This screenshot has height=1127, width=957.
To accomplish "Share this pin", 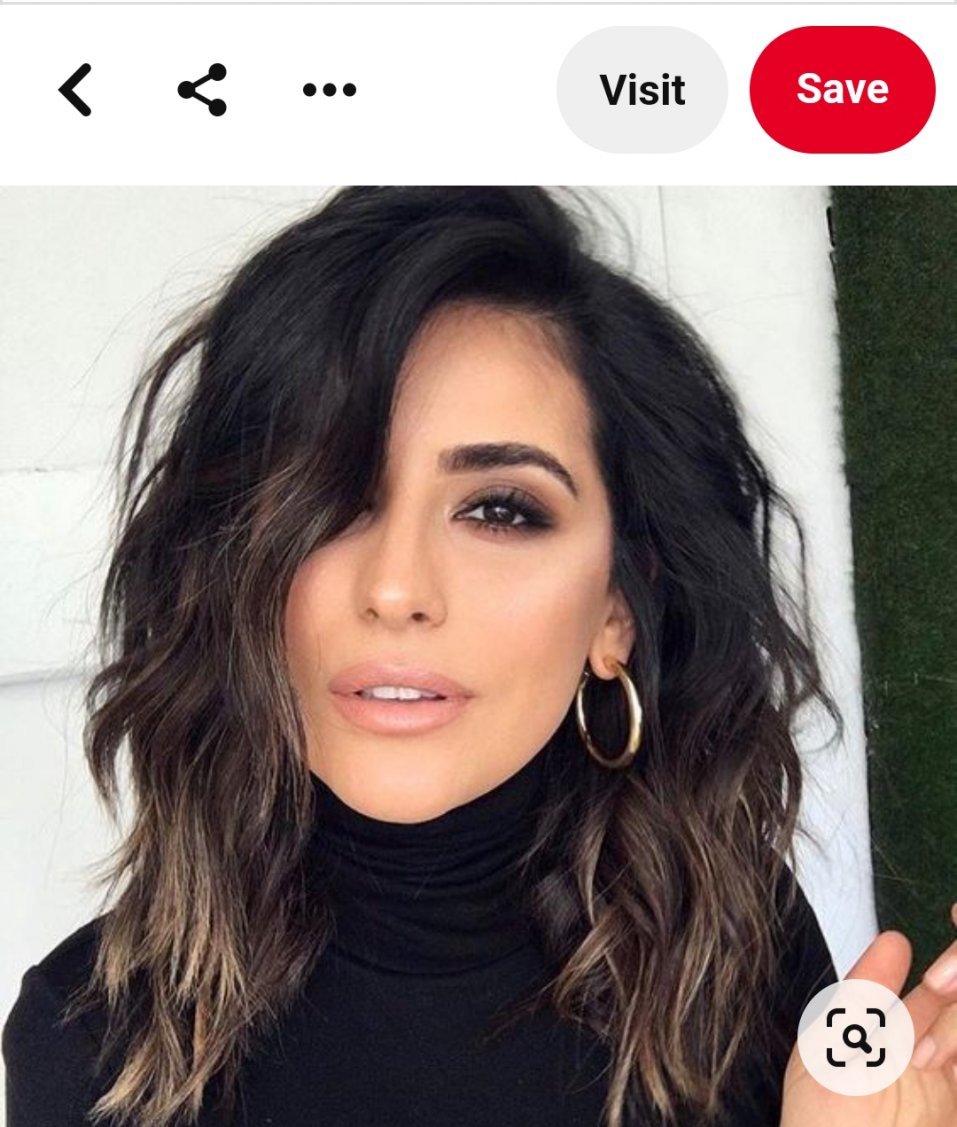I will tap(203, 90).
